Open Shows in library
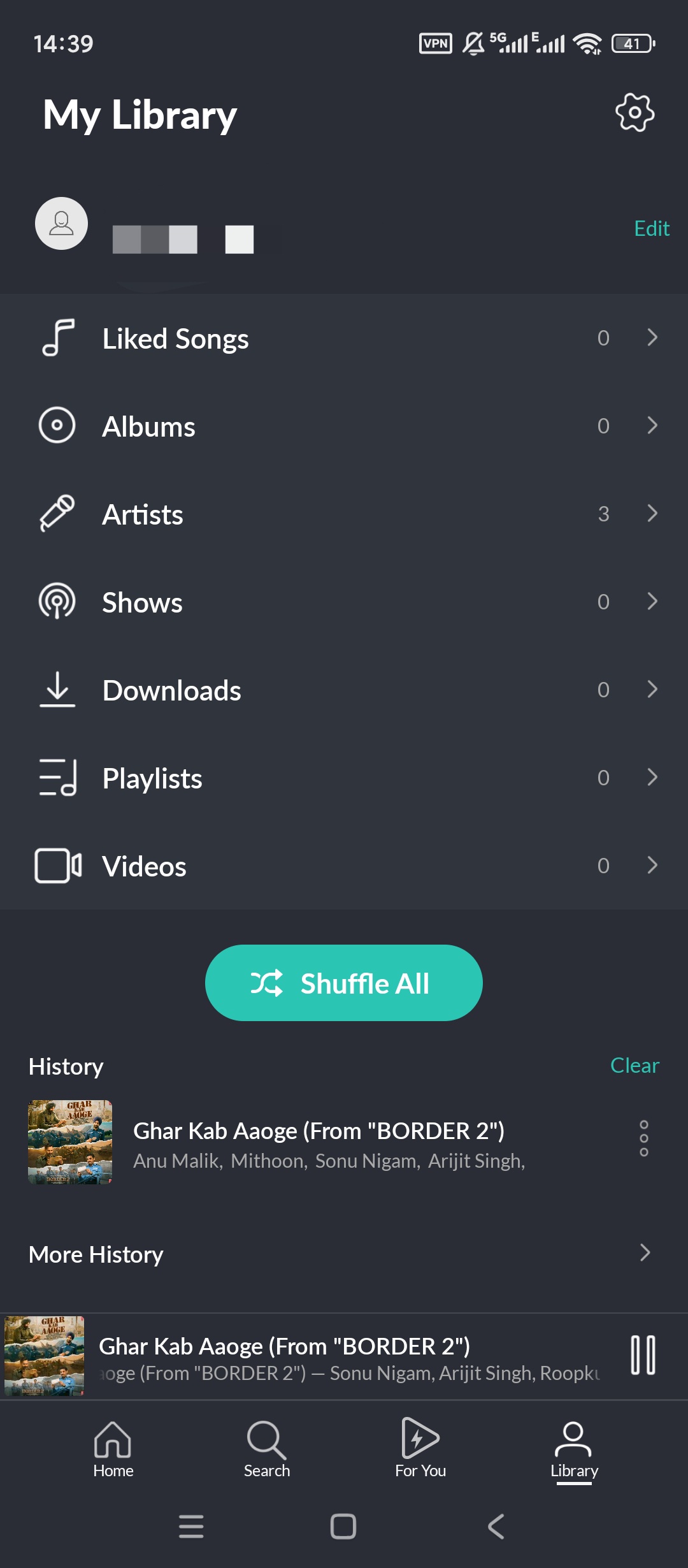This screenshot has height=1568, width=688. click(x=344, y=602)
